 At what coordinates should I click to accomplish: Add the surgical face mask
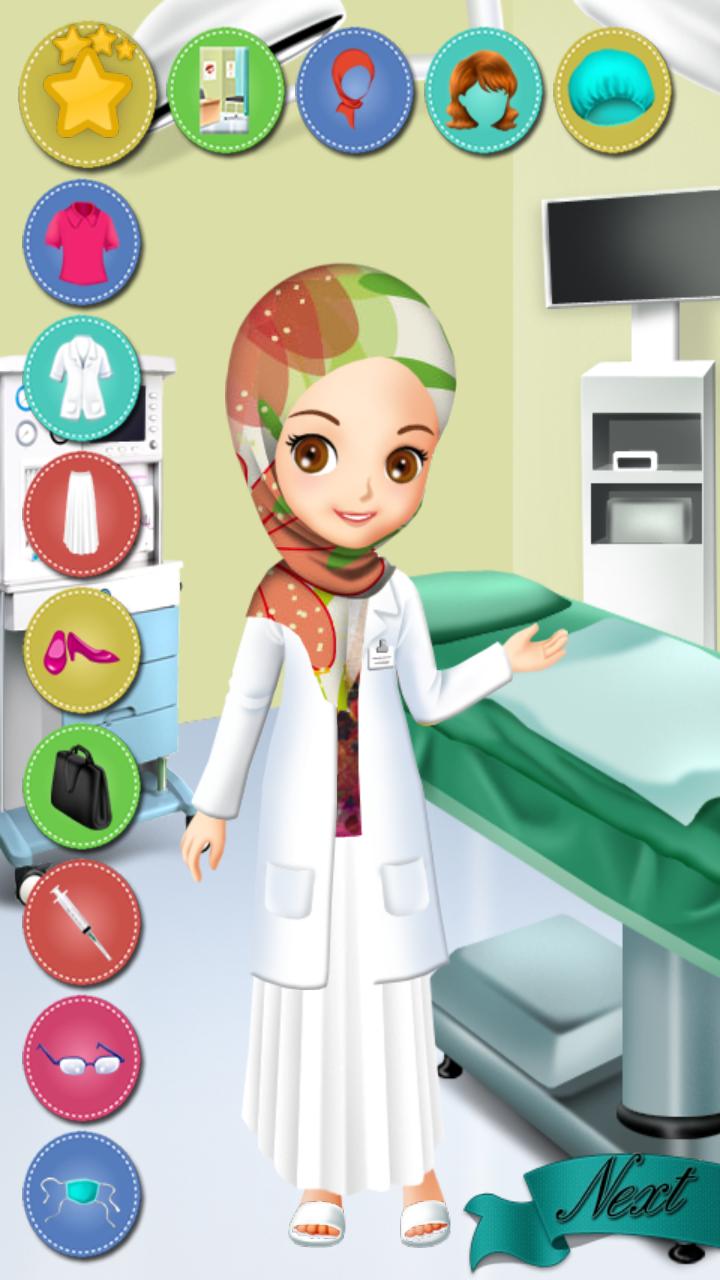pyautogui.click(x=82, y=1194)
